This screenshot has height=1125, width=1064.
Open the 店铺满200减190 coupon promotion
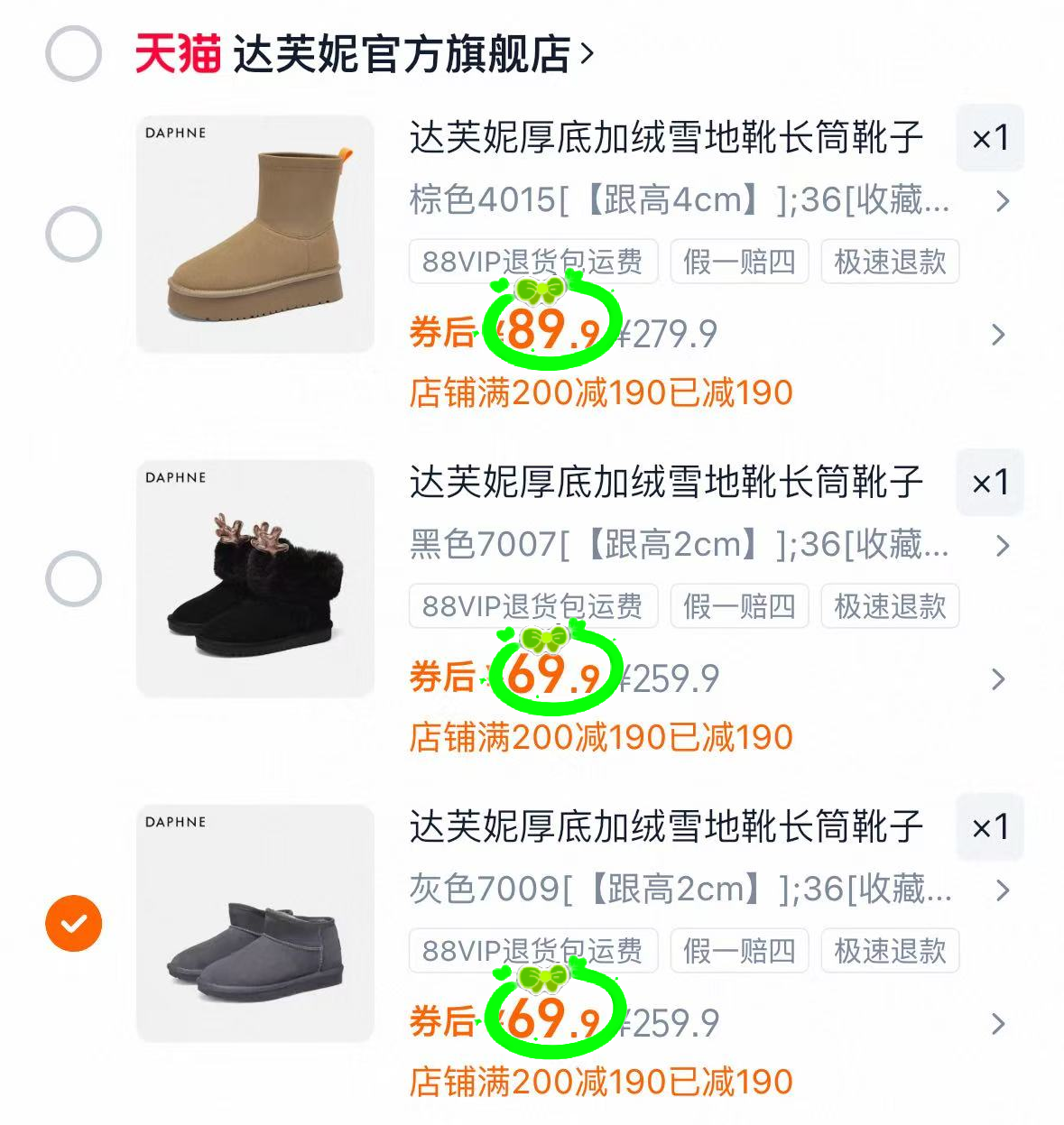(598, 392)
